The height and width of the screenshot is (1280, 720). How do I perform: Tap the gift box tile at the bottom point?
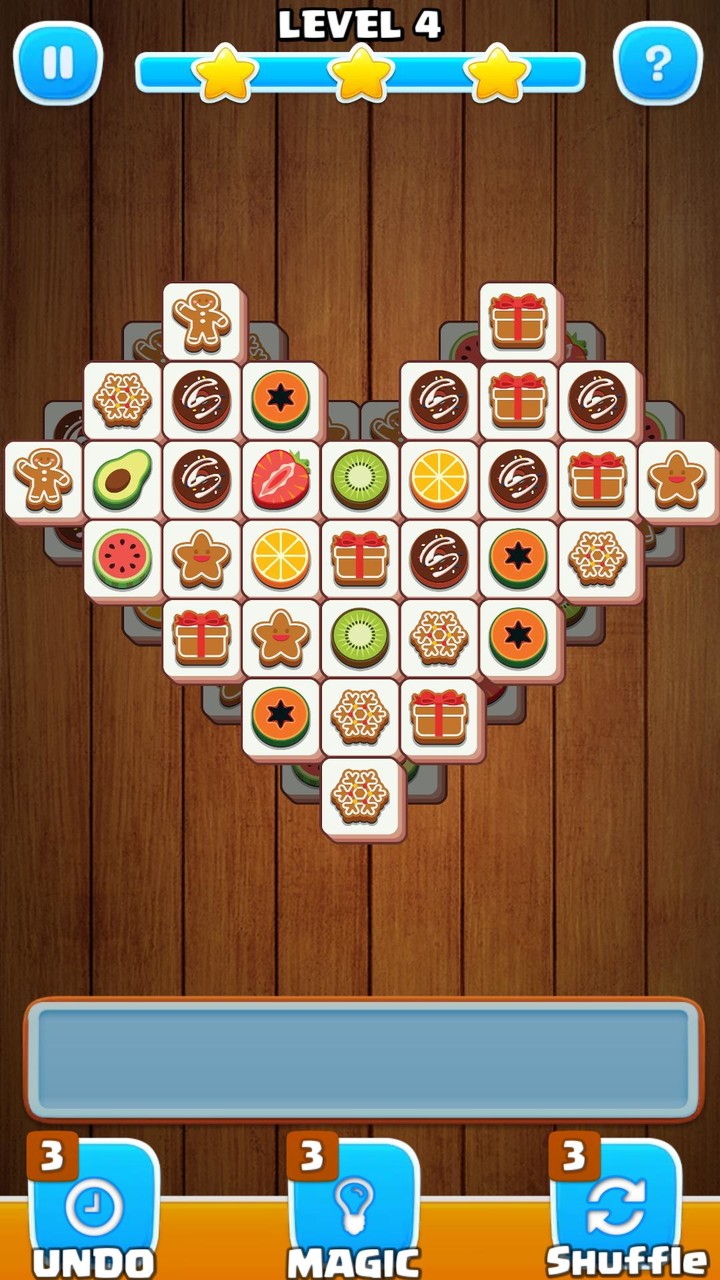coord(438,717)
